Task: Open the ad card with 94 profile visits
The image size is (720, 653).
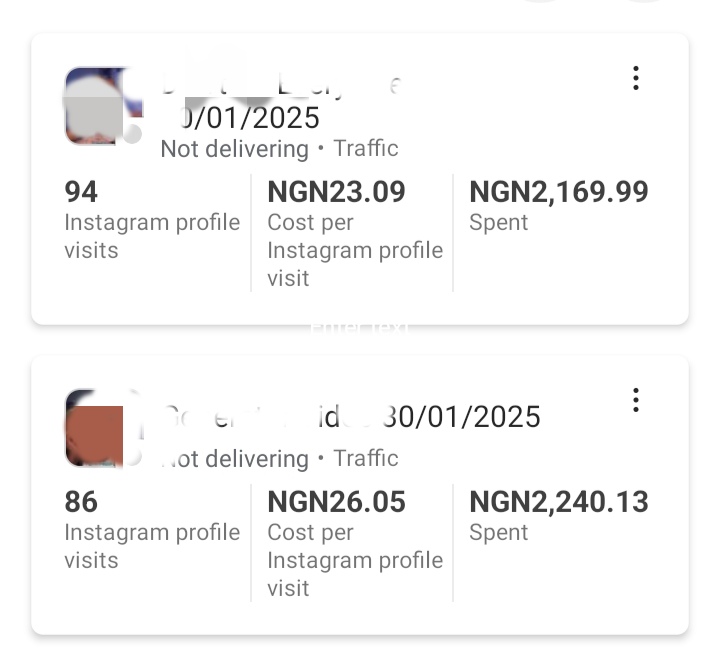Action: pyautogui.click(x=360, y=180)
